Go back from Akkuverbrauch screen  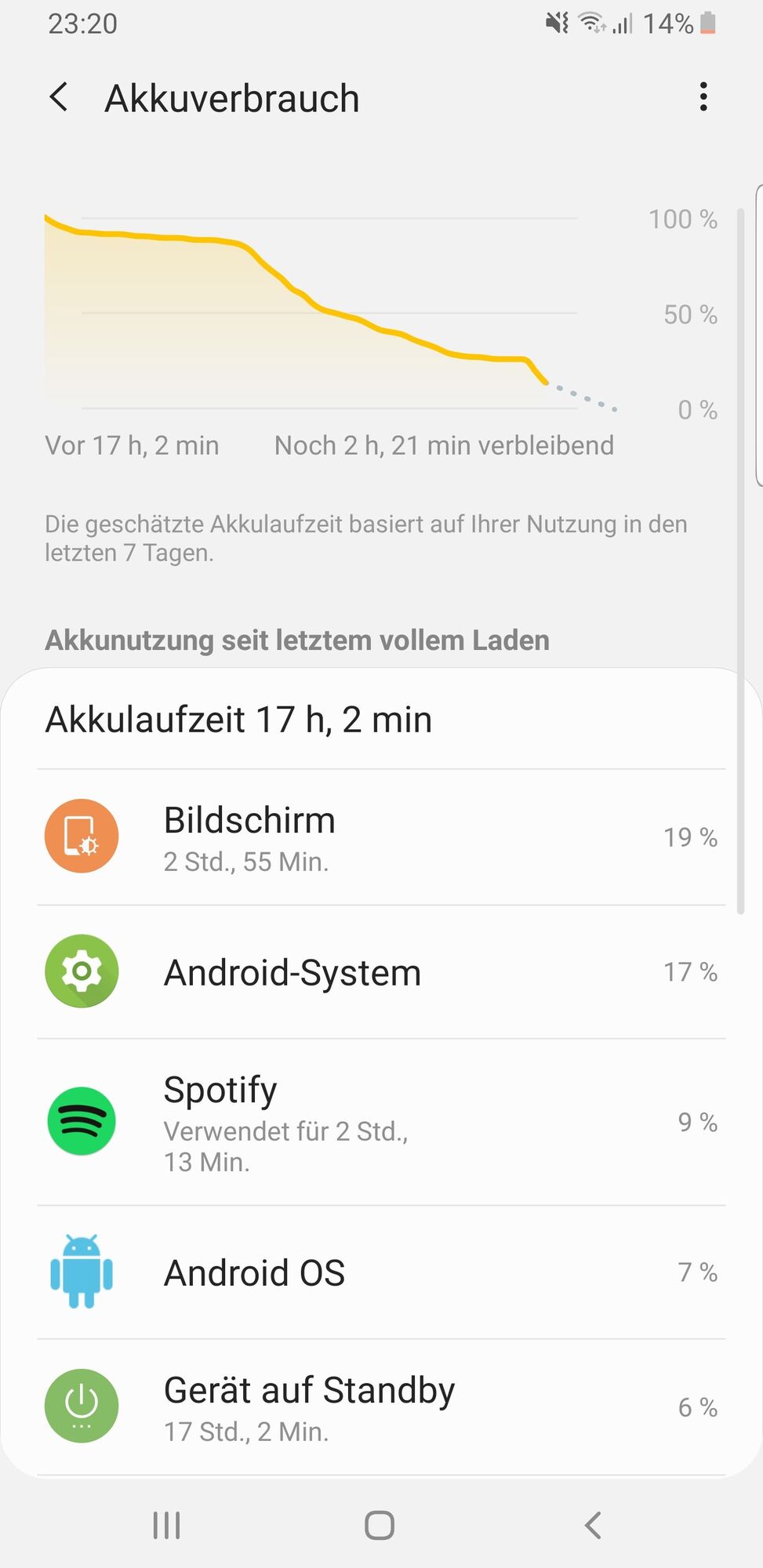pos(59,98)
